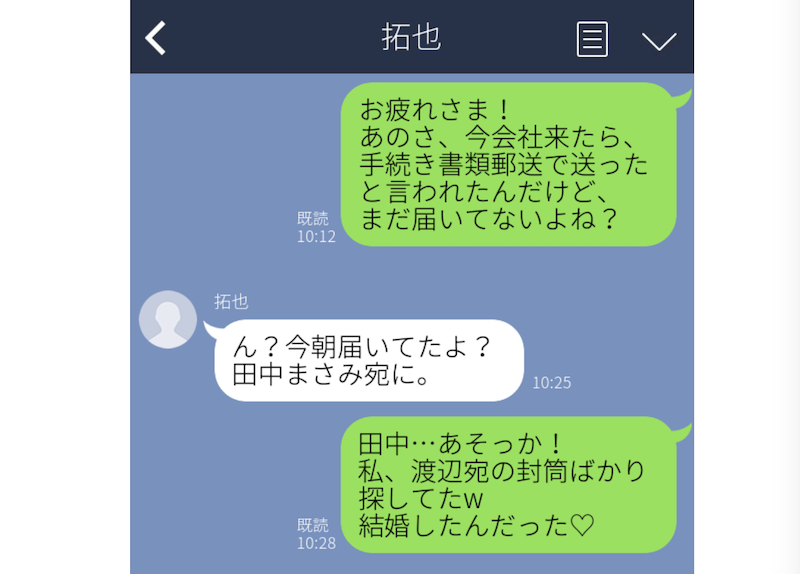Expand the chat menu chevron
800x574 pixels.
[659, 41]
